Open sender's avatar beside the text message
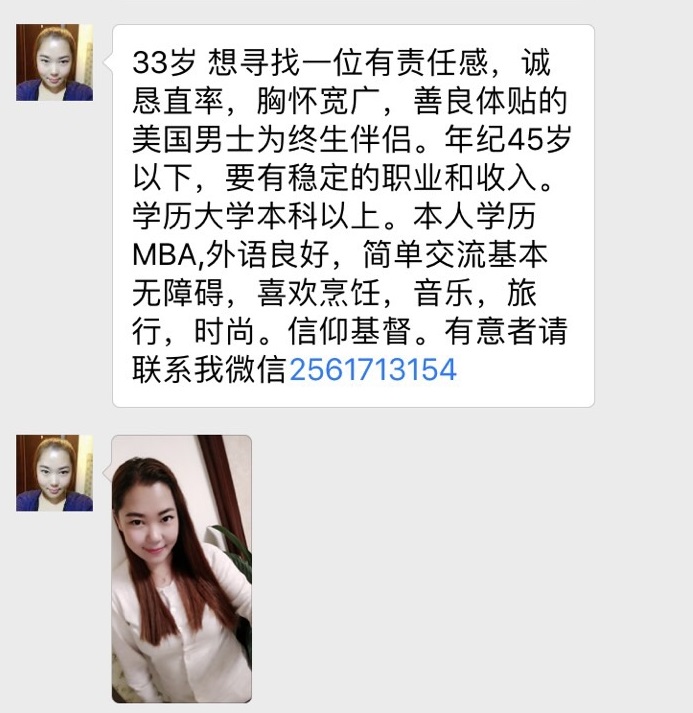This screenshot has height=713, width=693. [x=54, y=62]
